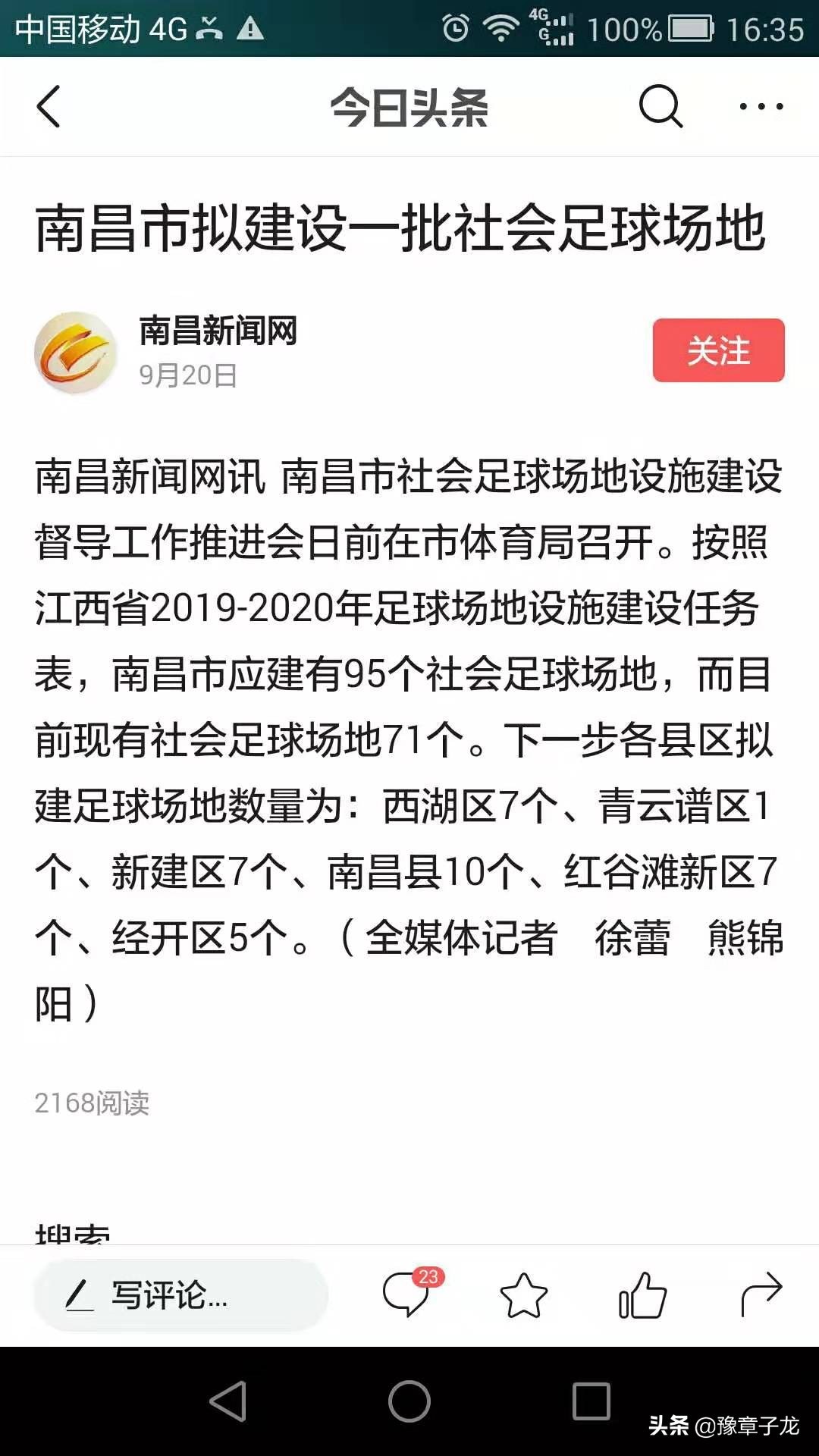This screenshot has height=1456, width=819.
Task: Follow 南昌新闻网 via the 关注 button
Action: 718,350
